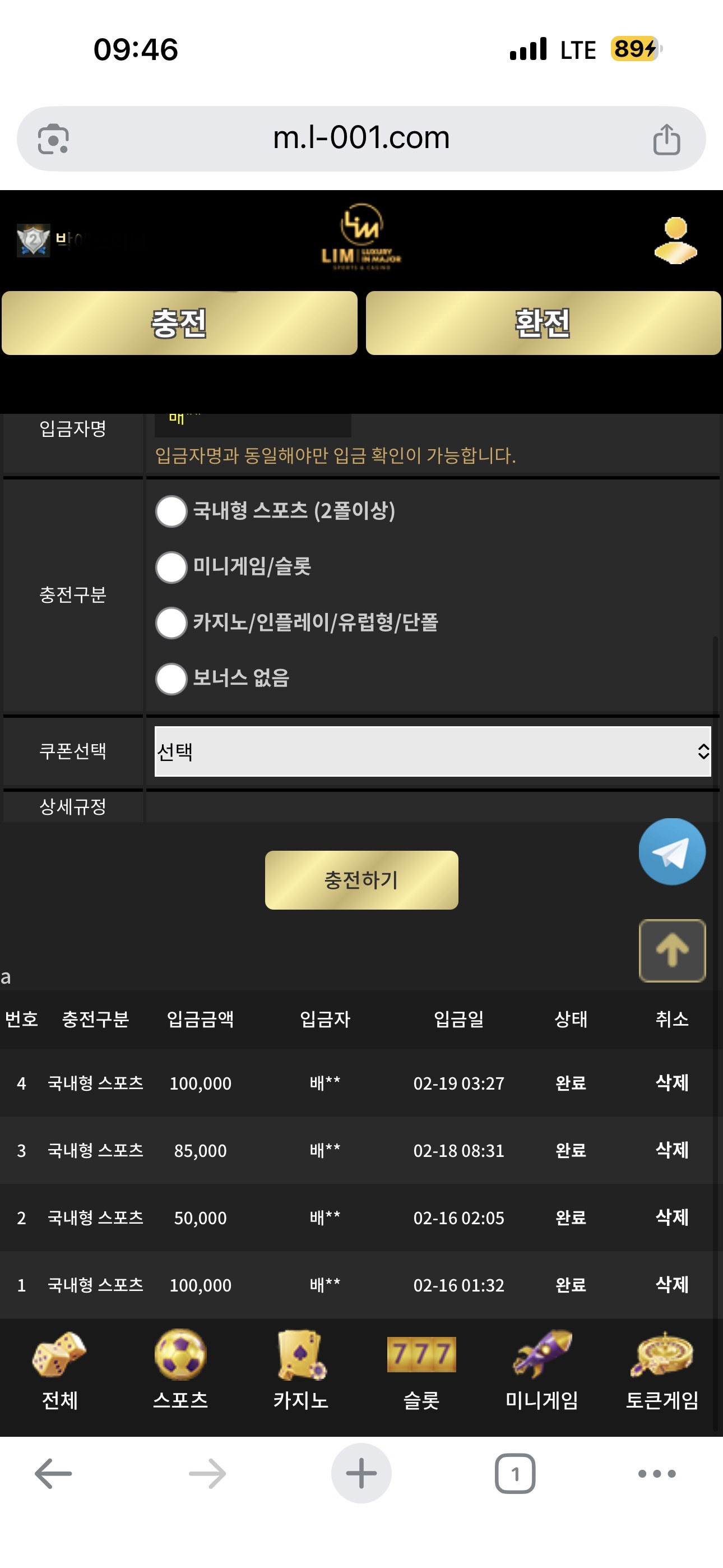Open the Telegram contact button
Image resolution: width=723 pixels, height=1568 pixels.
671,851
